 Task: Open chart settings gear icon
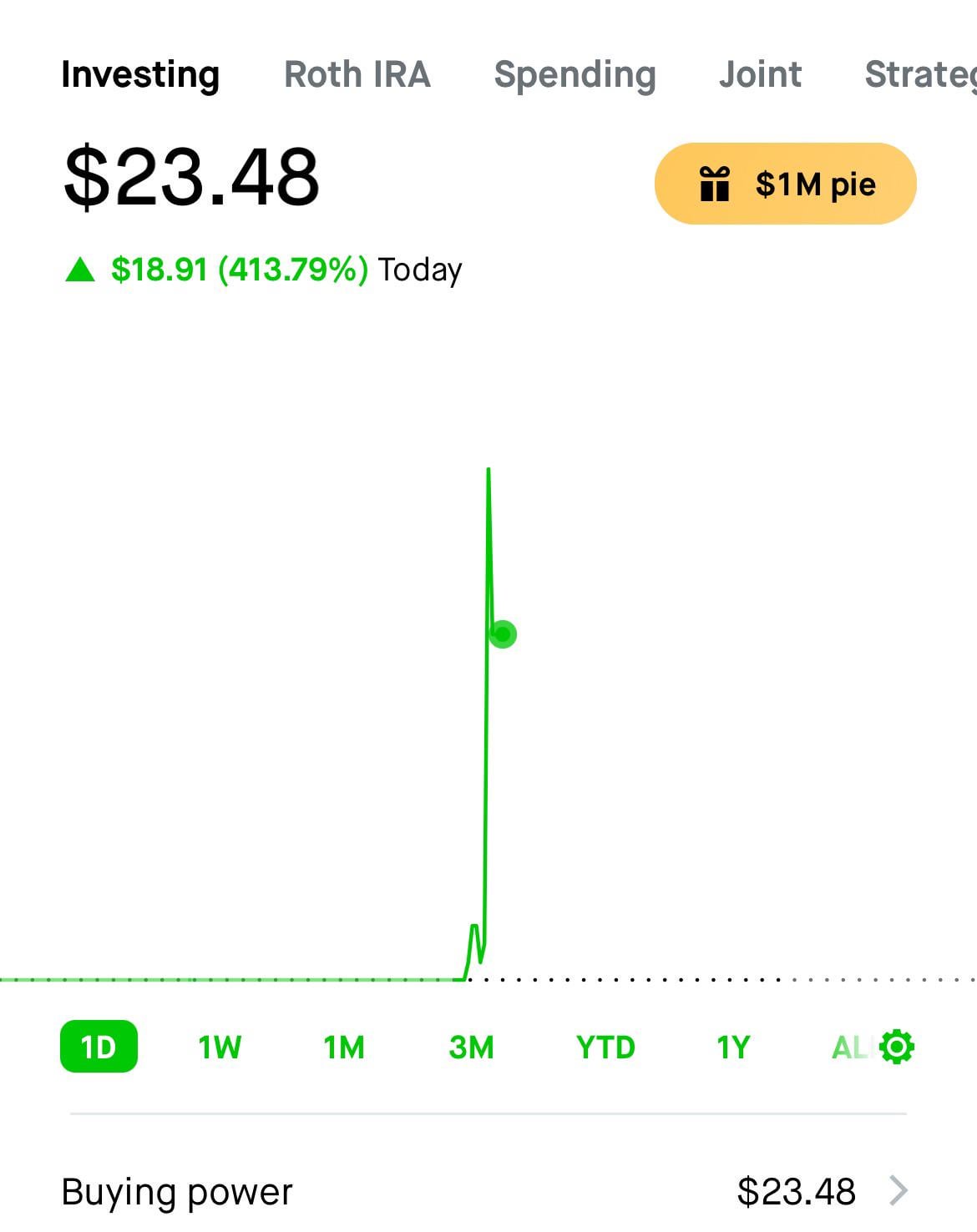[x=898, y=1047]
